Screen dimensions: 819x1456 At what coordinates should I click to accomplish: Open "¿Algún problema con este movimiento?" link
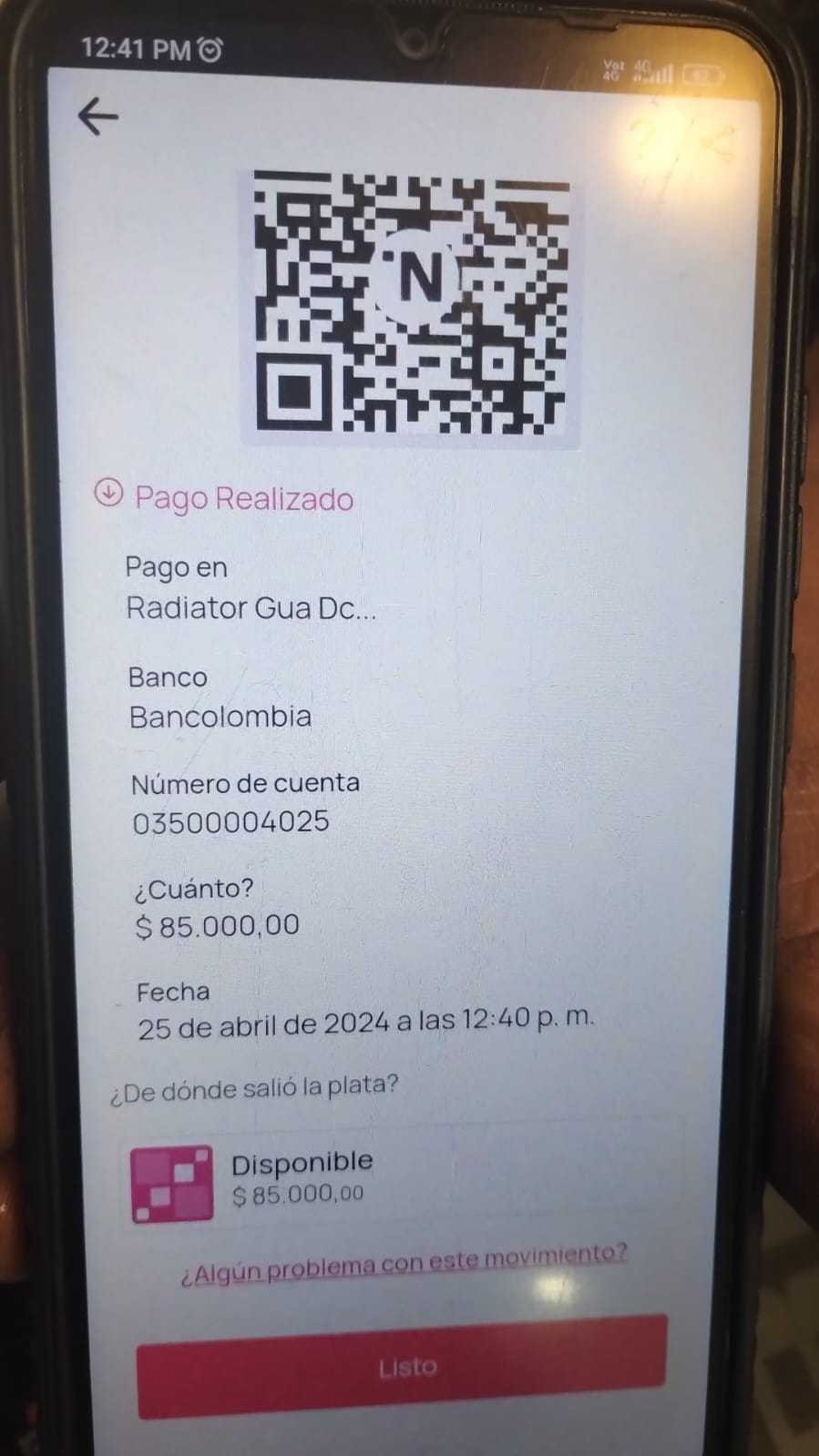pos(404,1263)
